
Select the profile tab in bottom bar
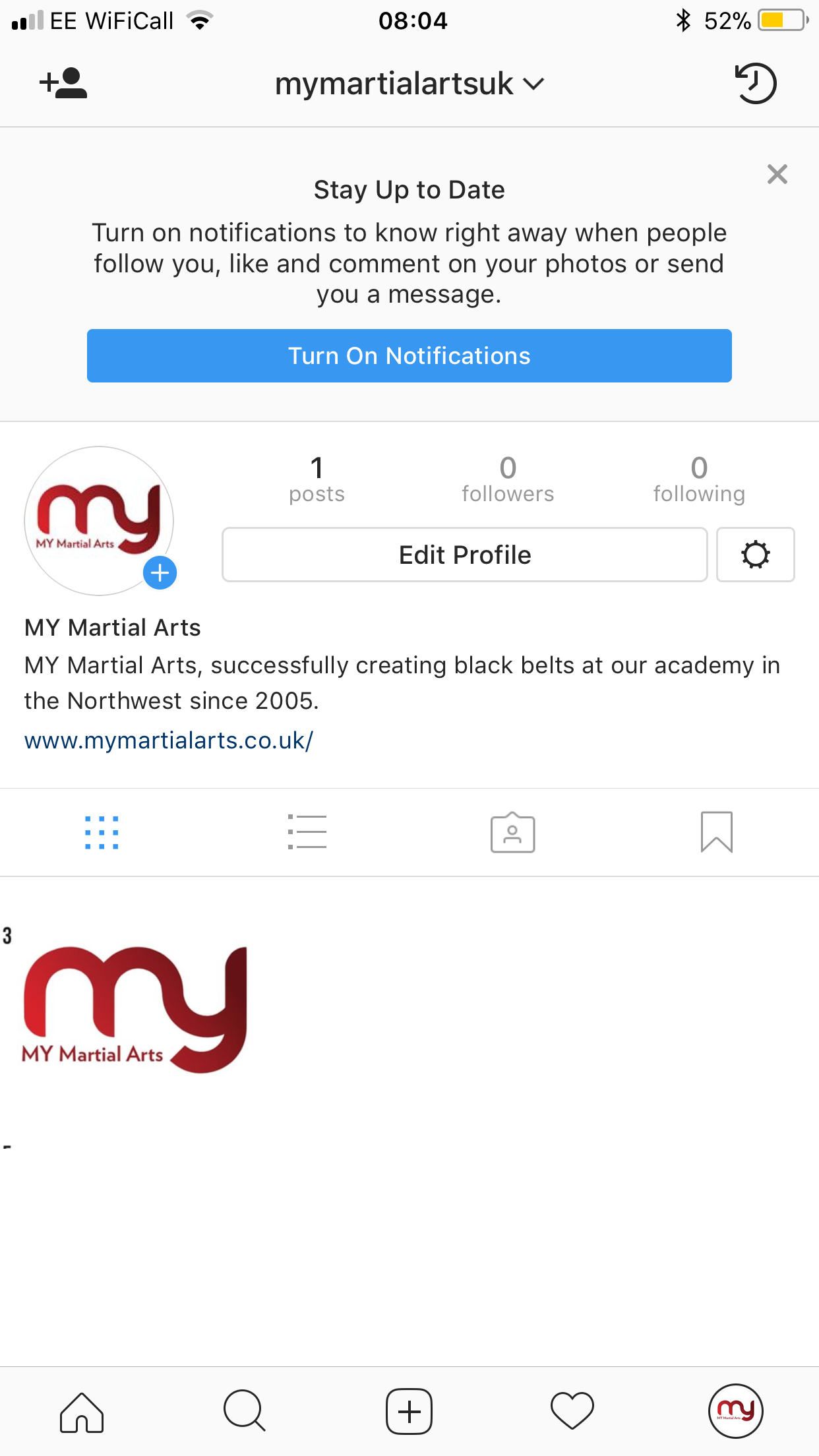pyautogui.click(x=735, y=1411)
